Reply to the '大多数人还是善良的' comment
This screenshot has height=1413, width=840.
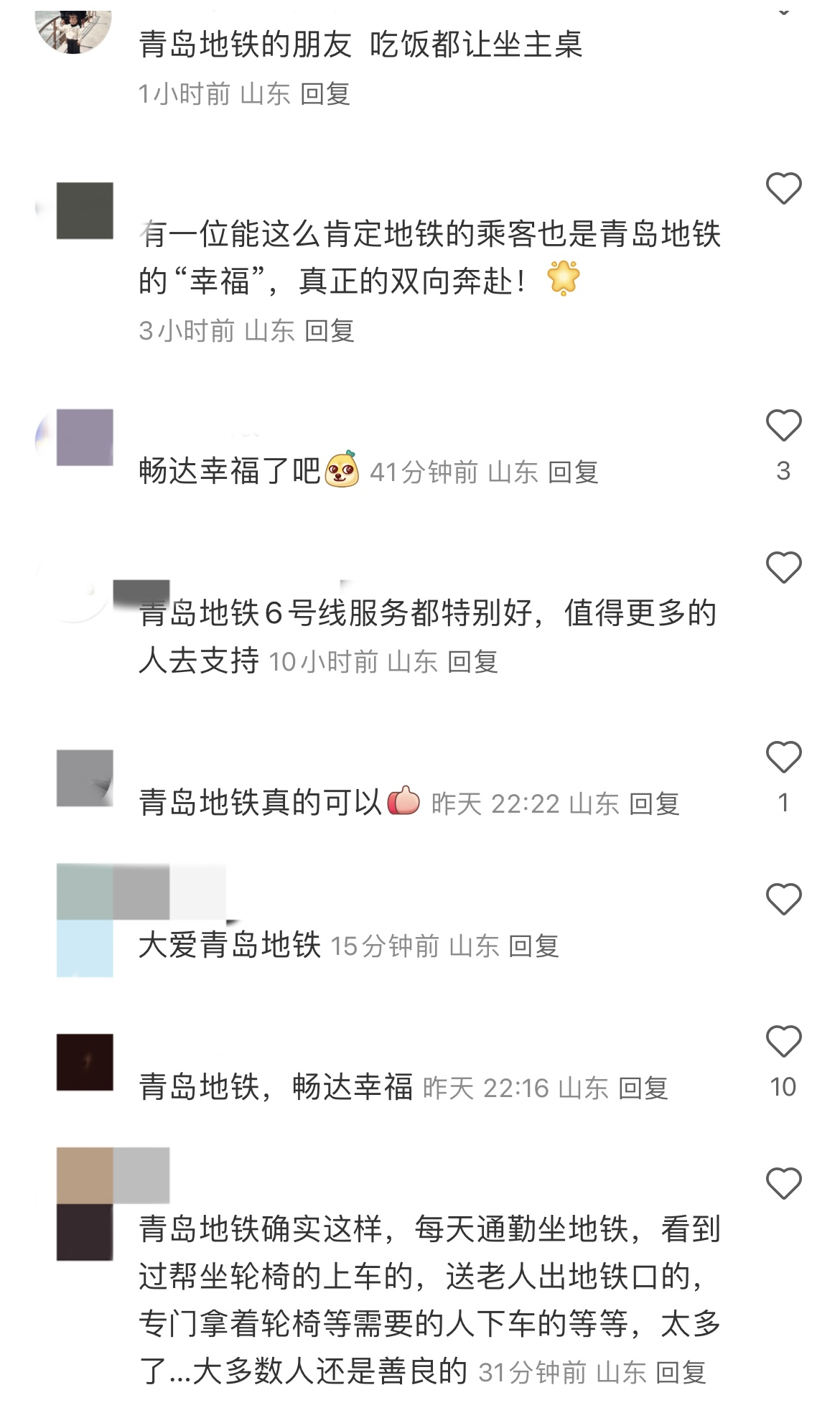pyautogui.click(x=681, y=1373)
